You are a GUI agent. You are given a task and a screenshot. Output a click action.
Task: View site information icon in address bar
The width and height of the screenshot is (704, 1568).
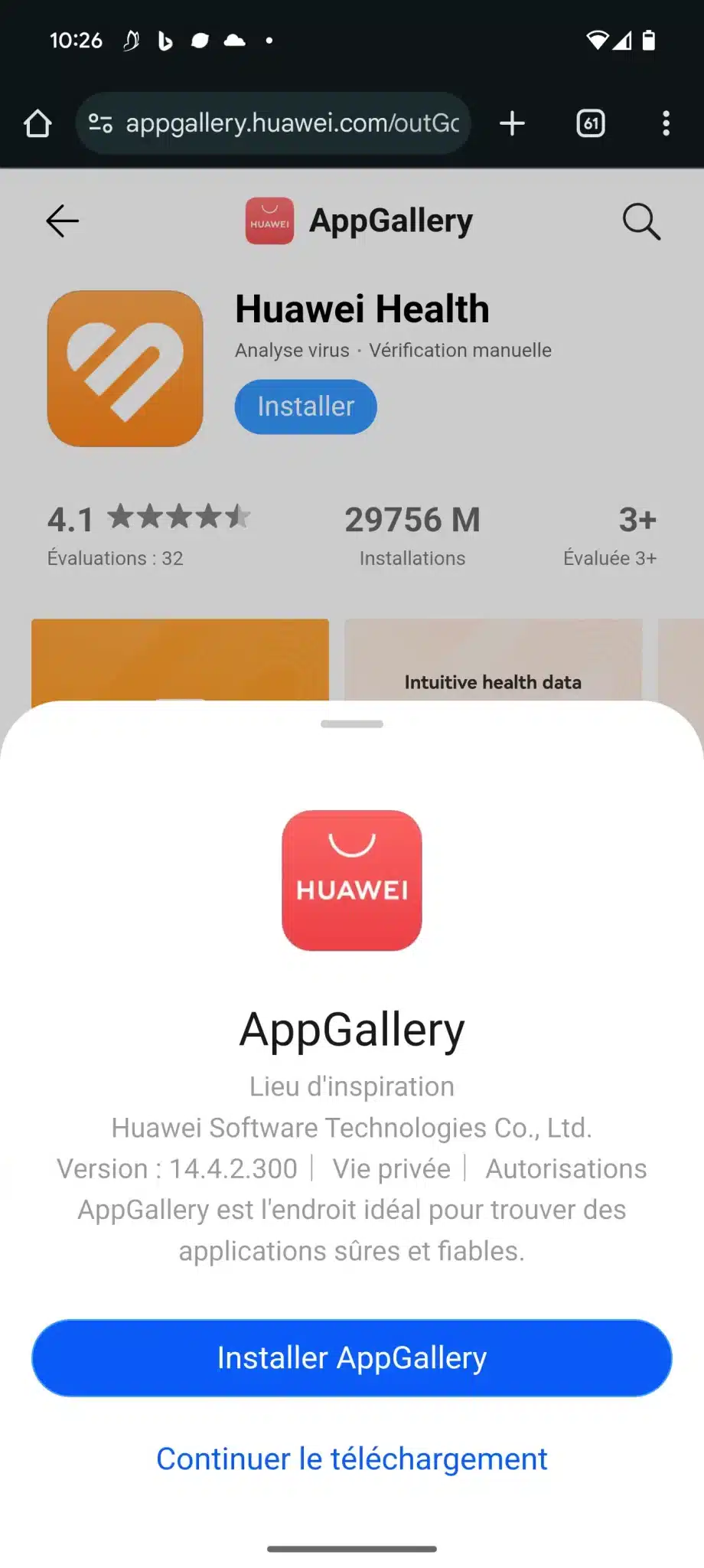click(x=100, y=123)
